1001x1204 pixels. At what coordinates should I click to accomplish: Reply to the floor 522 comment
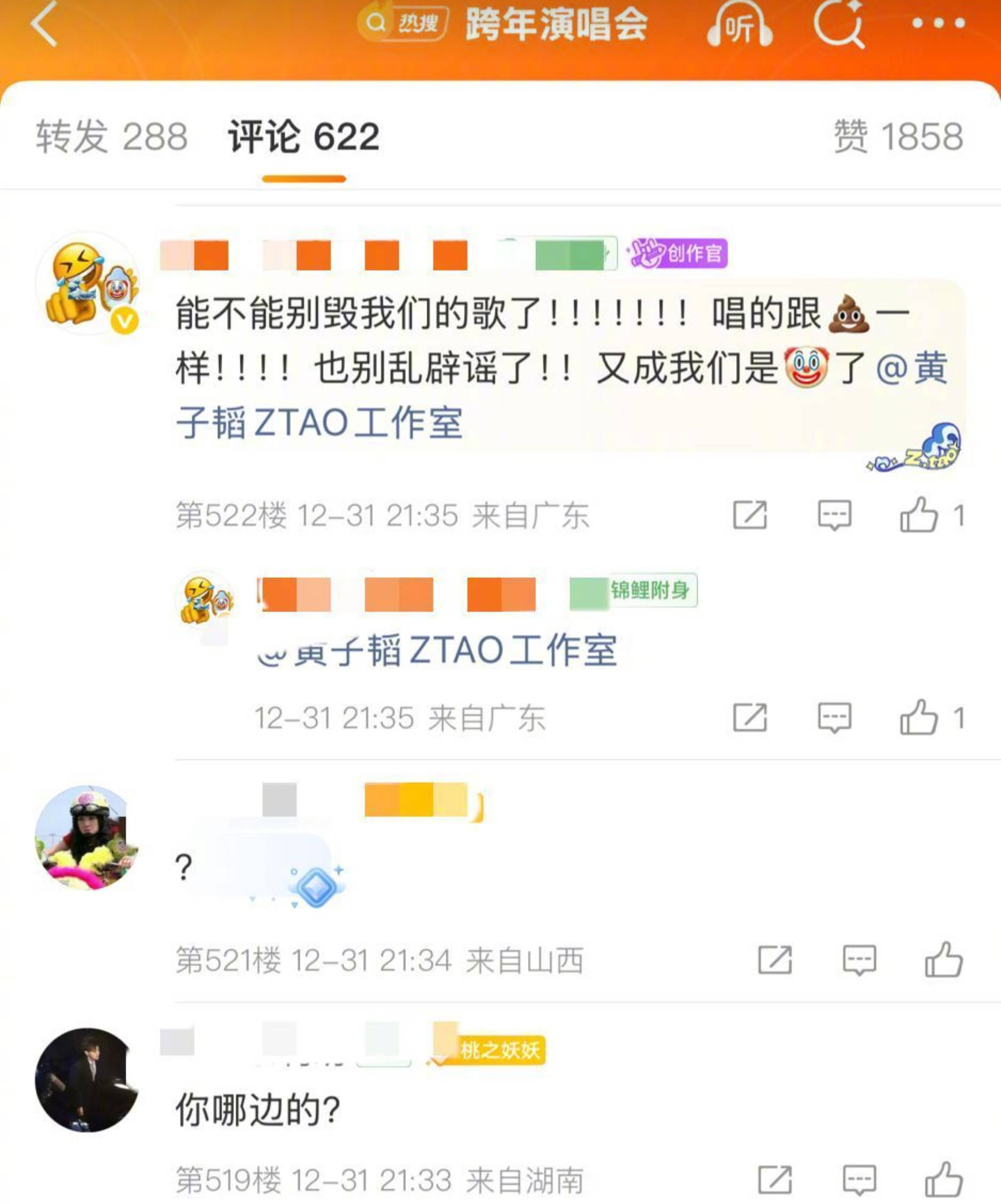(x=834, y=516)
